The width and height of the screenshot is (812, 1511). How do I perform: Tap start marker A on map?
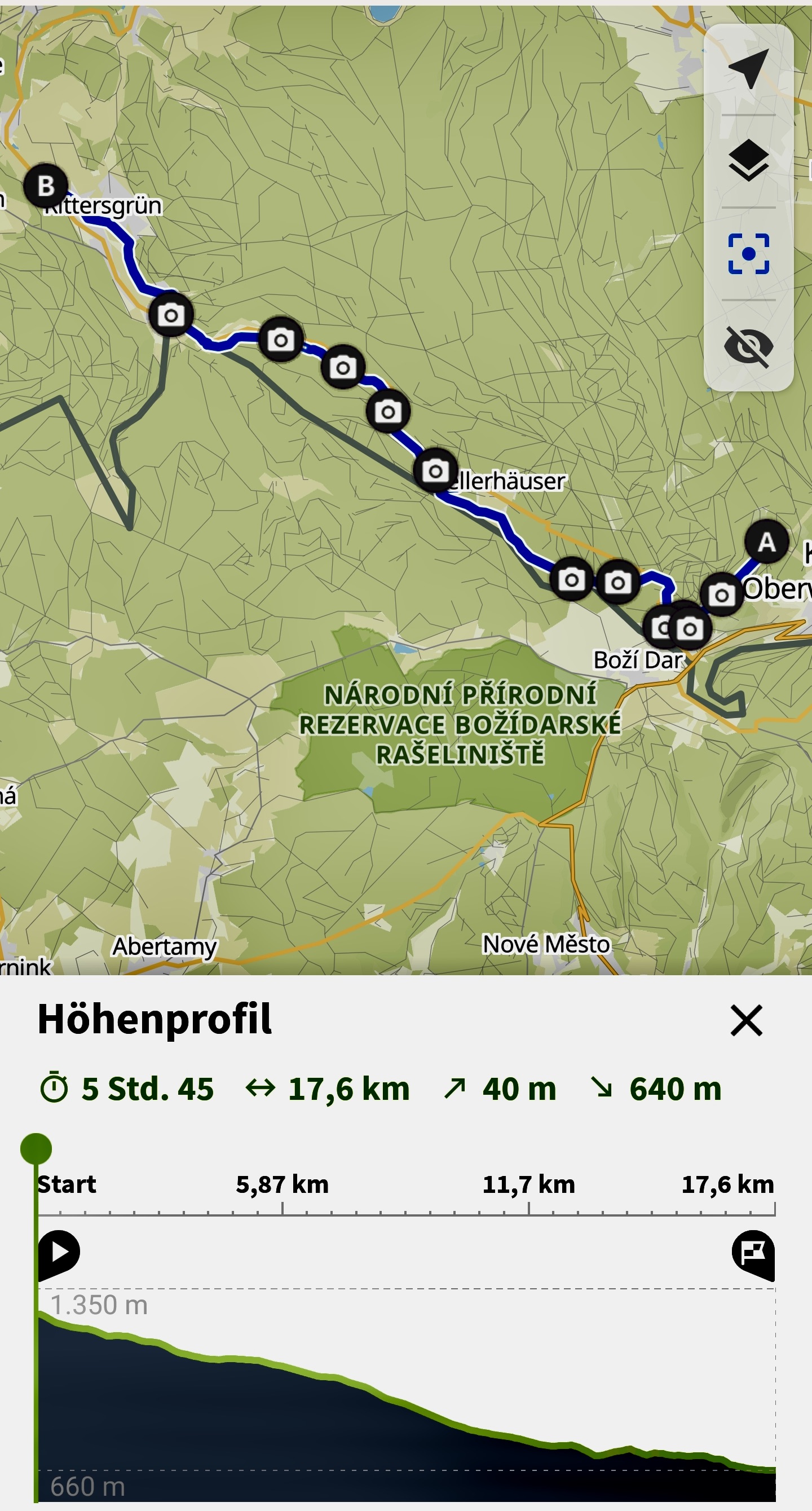(767, 542)
